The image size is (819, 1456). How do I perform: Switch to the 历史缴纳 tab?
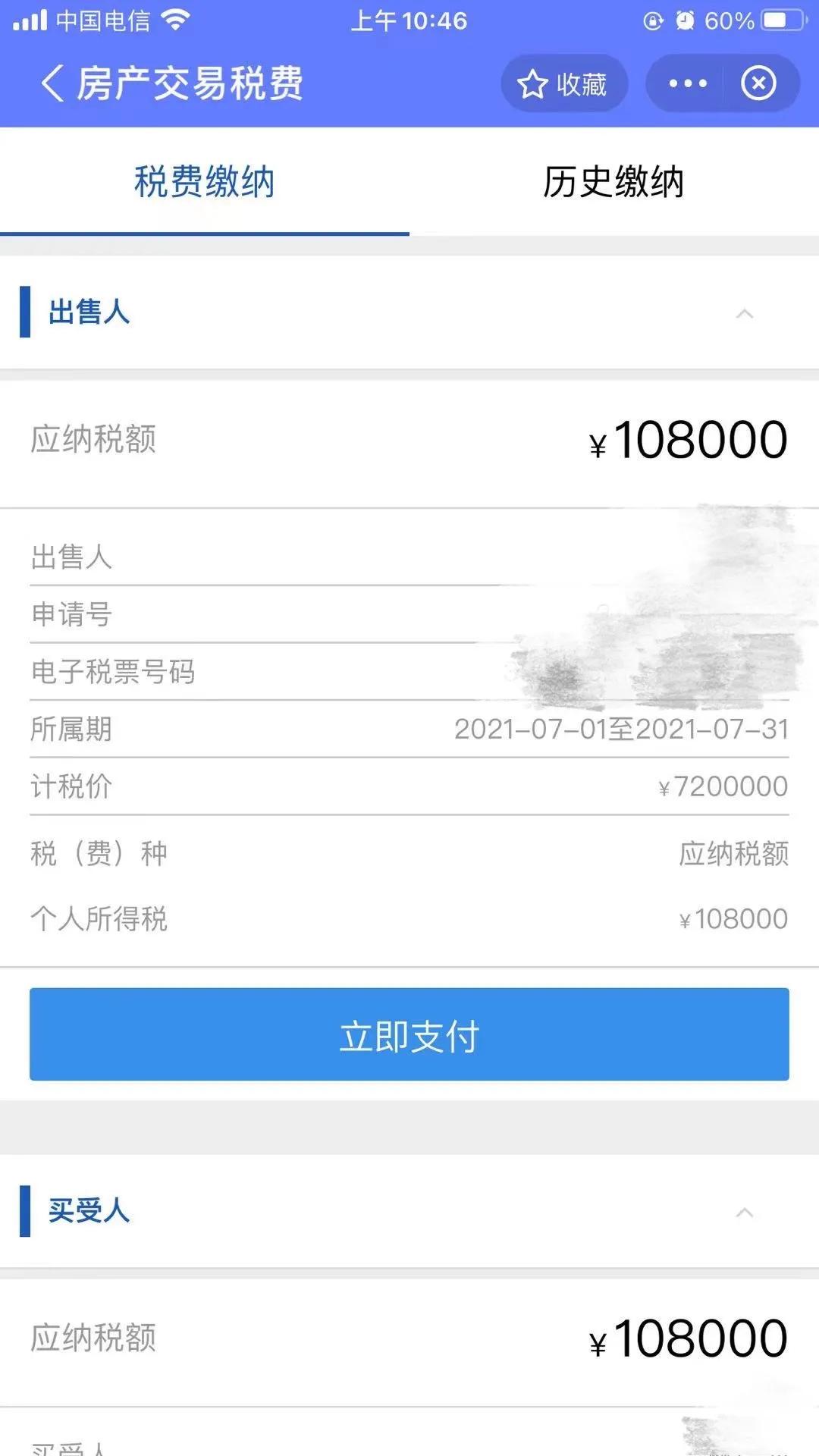613,182
